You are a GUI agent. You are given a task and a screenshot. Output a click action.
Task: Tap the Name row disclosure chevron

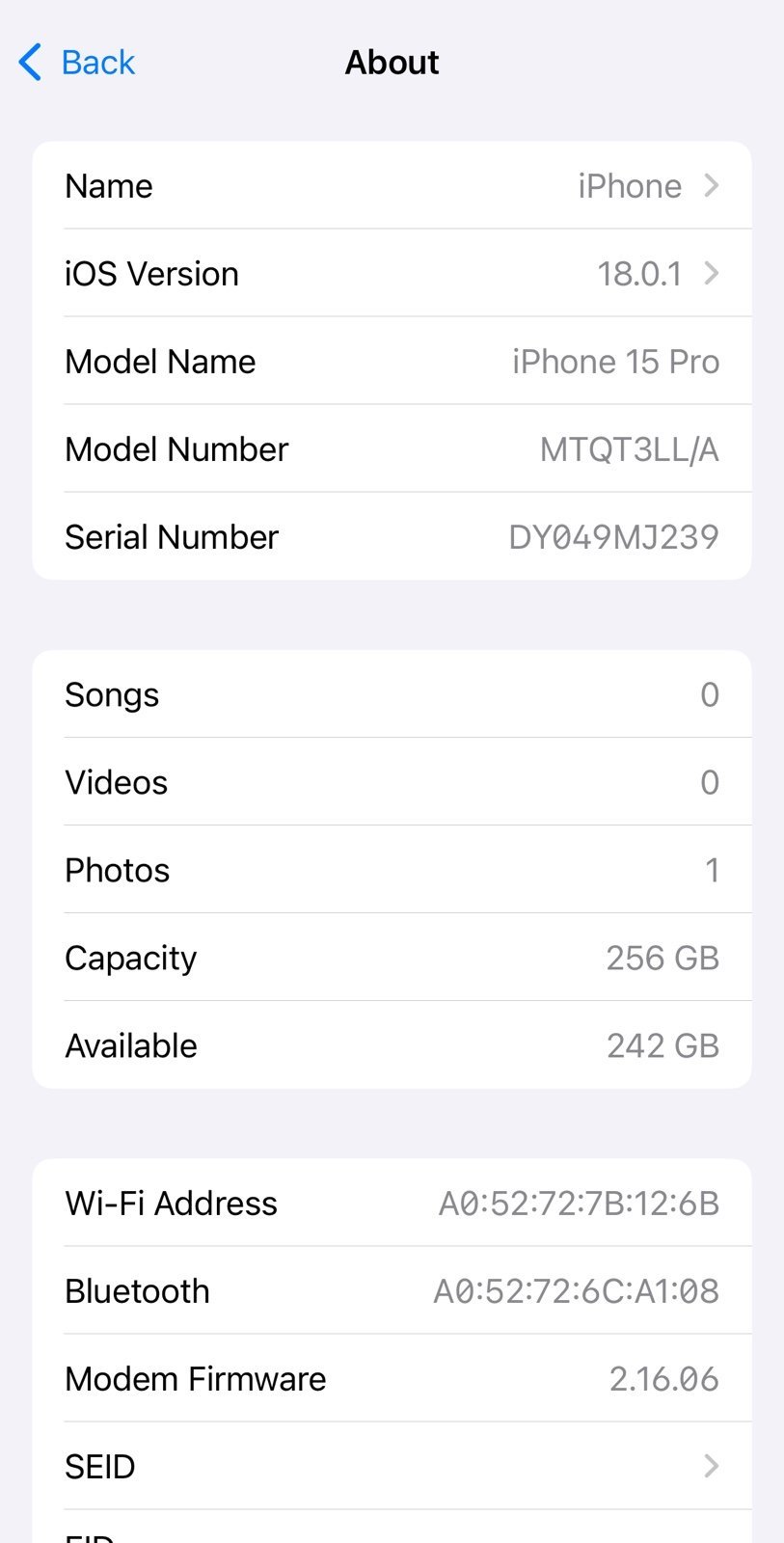(x=712, y=185)
